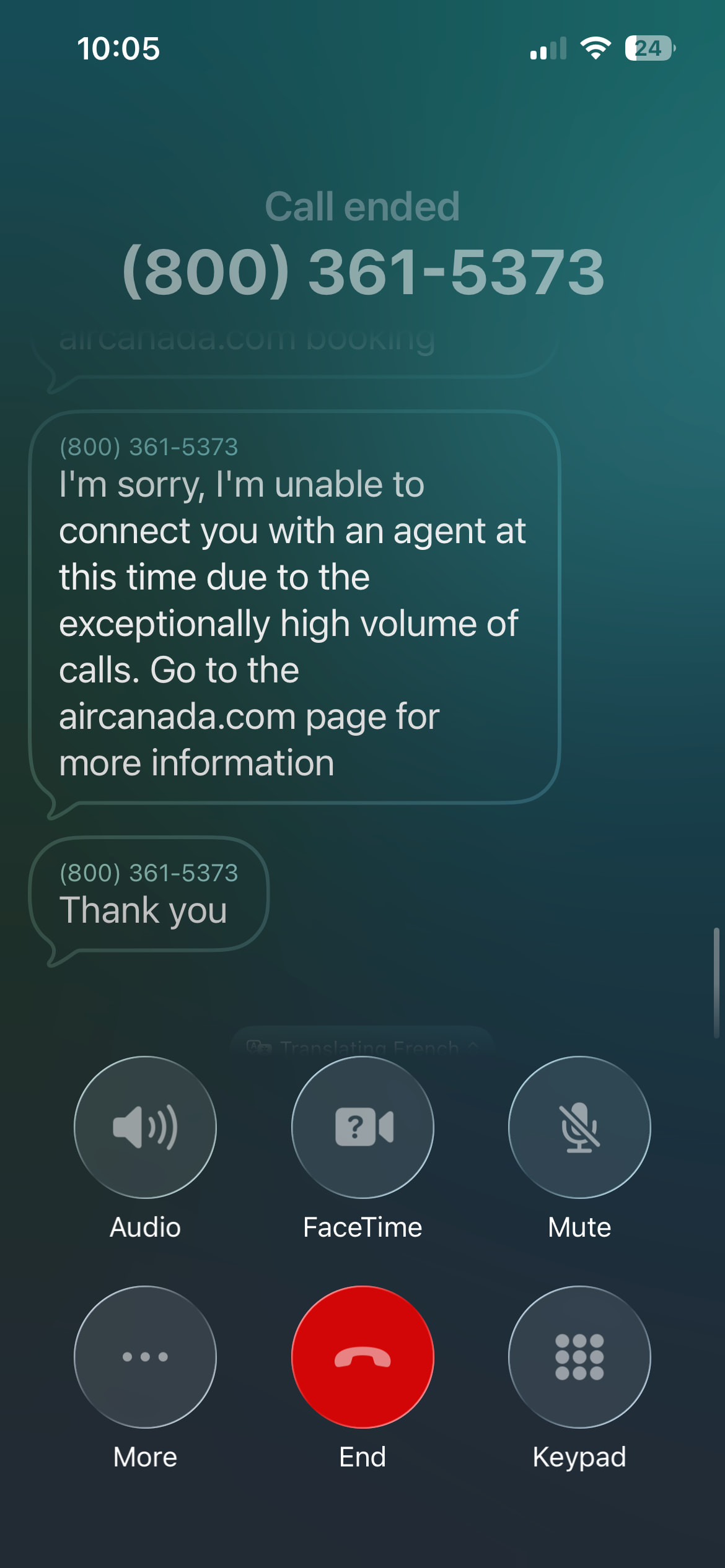Screen dimensions: 725x1568
Task: Open the More options menu
Action: tap(145, 1356)
